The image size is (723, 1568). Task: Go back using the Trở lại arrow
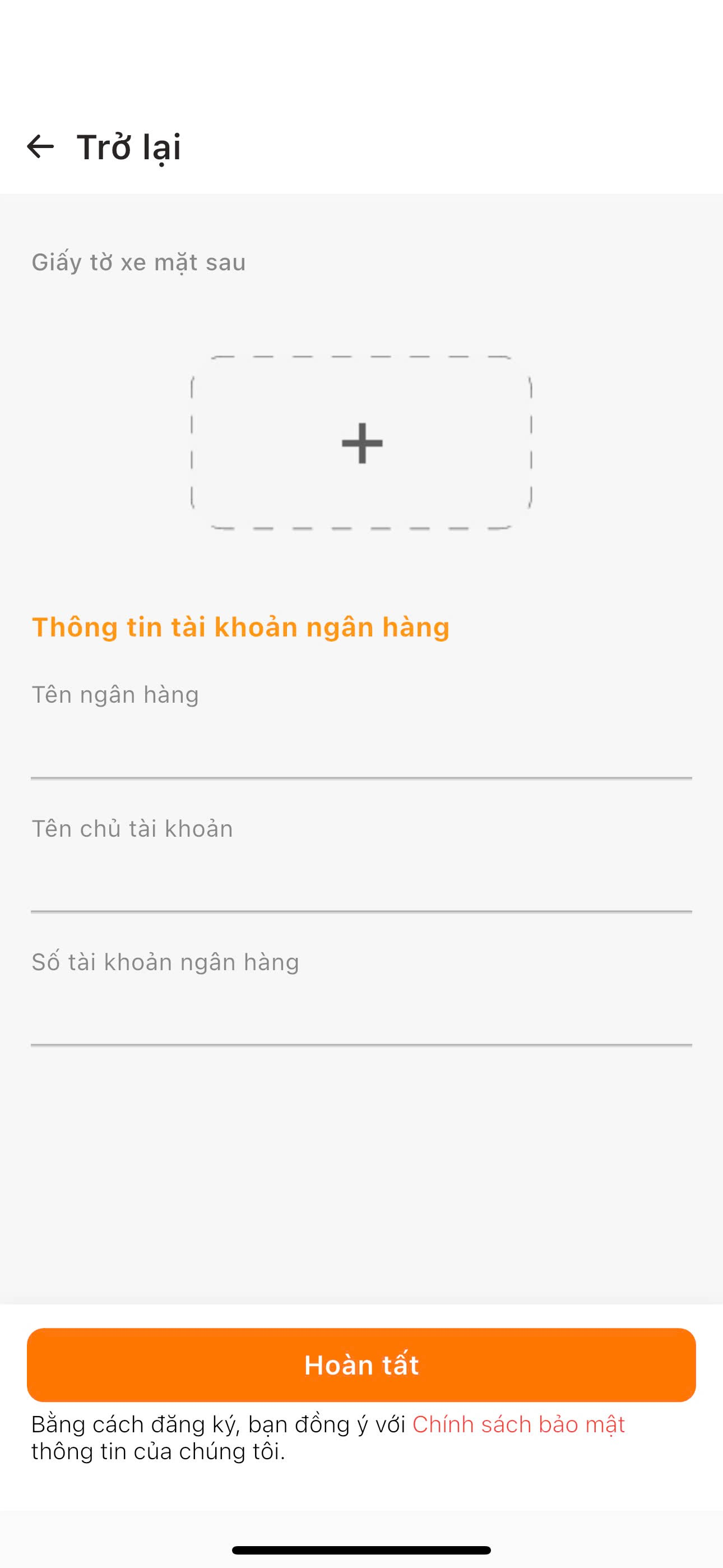[x=41, y=147]
